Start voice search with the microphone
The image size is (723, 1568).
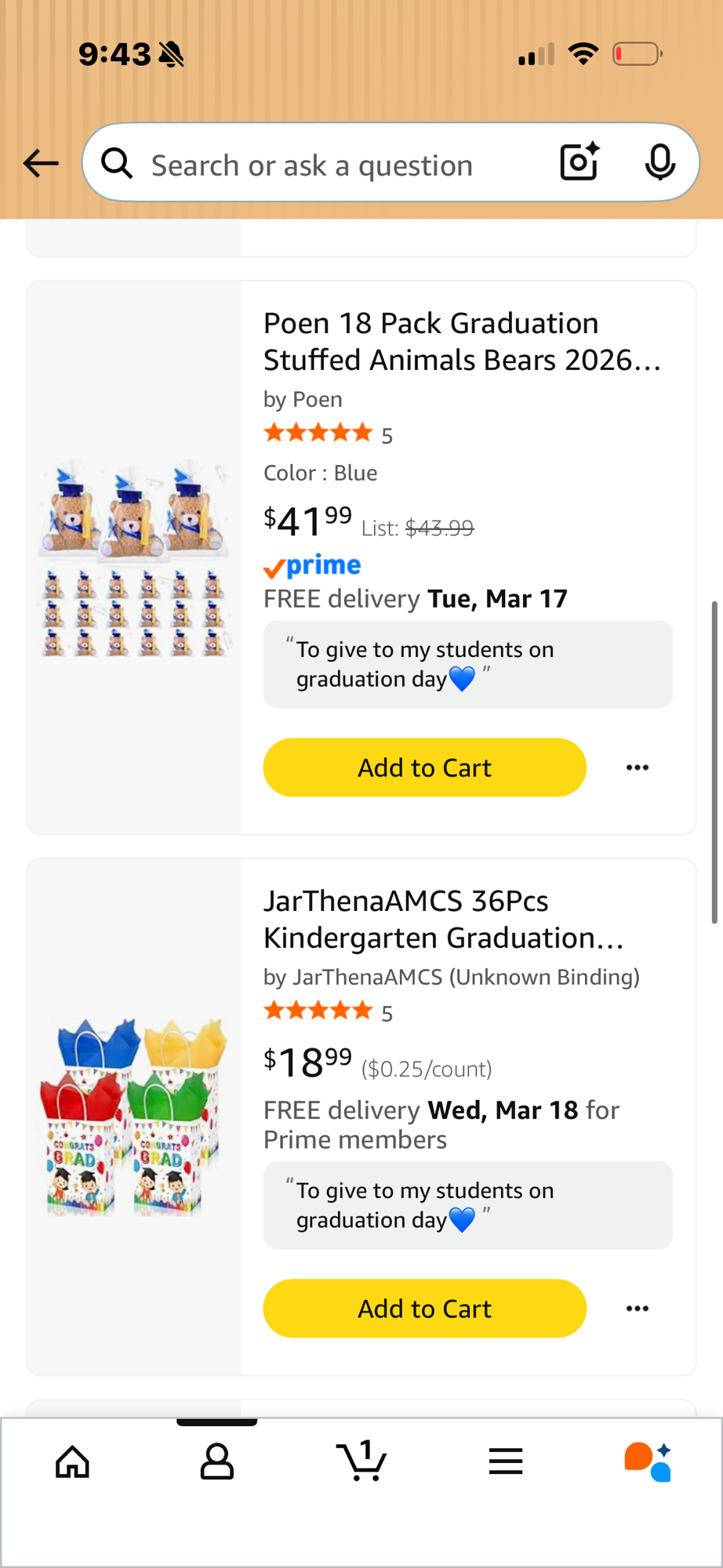(659, 162)
